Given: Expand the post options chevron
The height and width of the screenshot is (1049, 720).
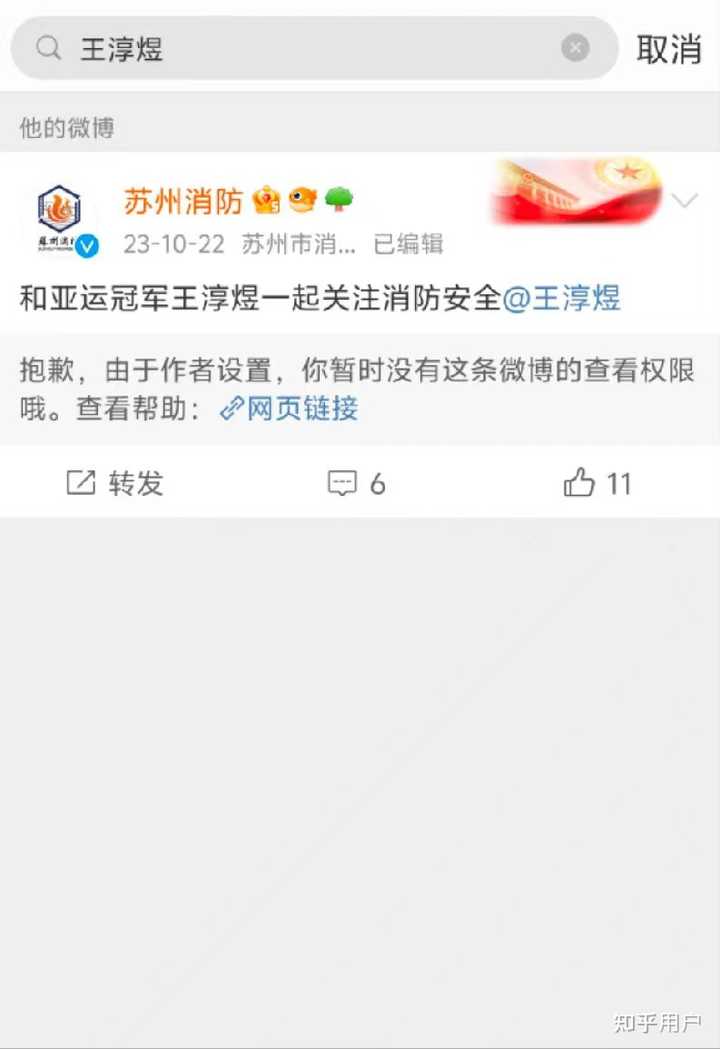Looking at the screenshot, I should pyautogui.click(x=685, y=201).
